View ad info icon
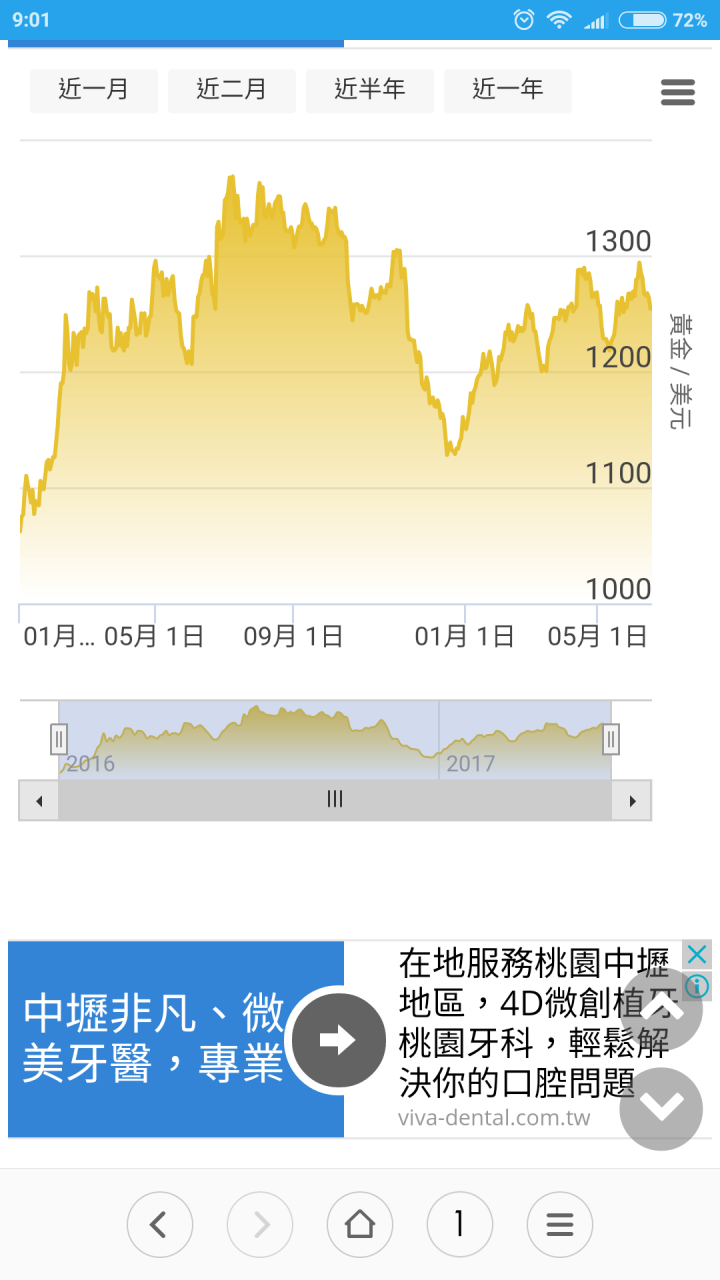 click(x=697, y=986)
